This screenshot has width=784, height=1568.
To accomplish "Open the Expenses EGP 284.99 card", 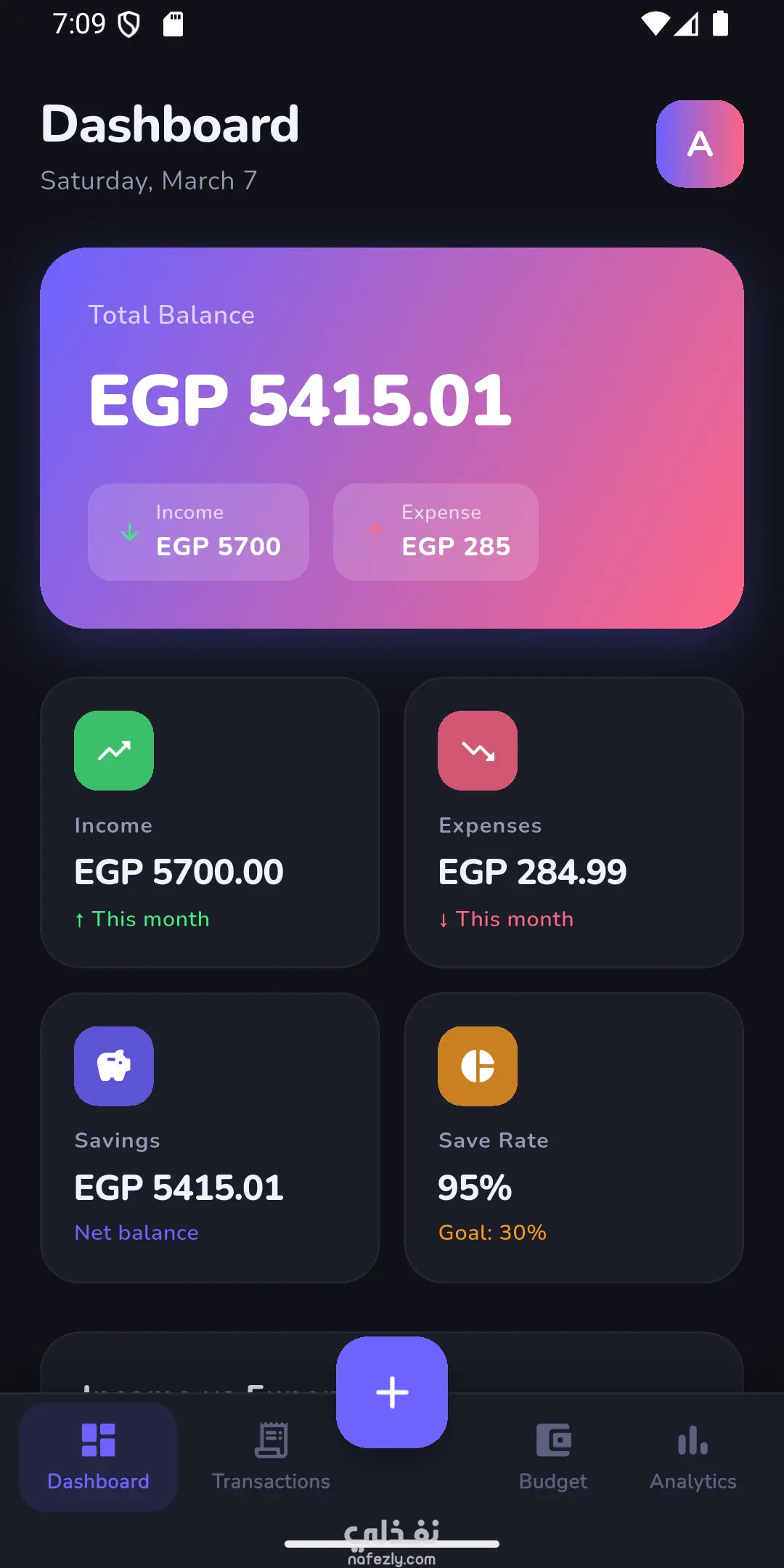I will tap(573, 822).
